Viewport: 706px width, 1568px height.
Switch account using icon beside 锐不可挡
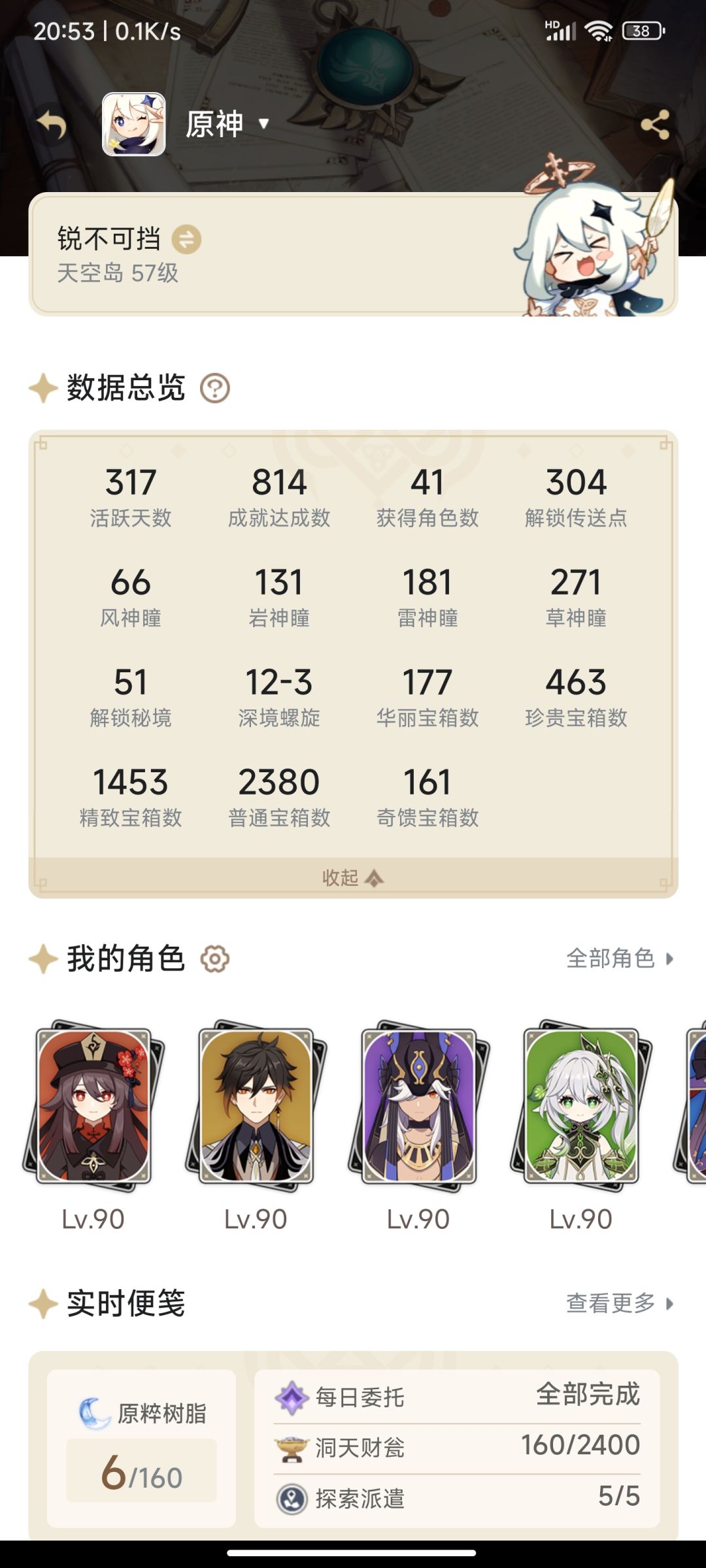click(x=186, y=239)
